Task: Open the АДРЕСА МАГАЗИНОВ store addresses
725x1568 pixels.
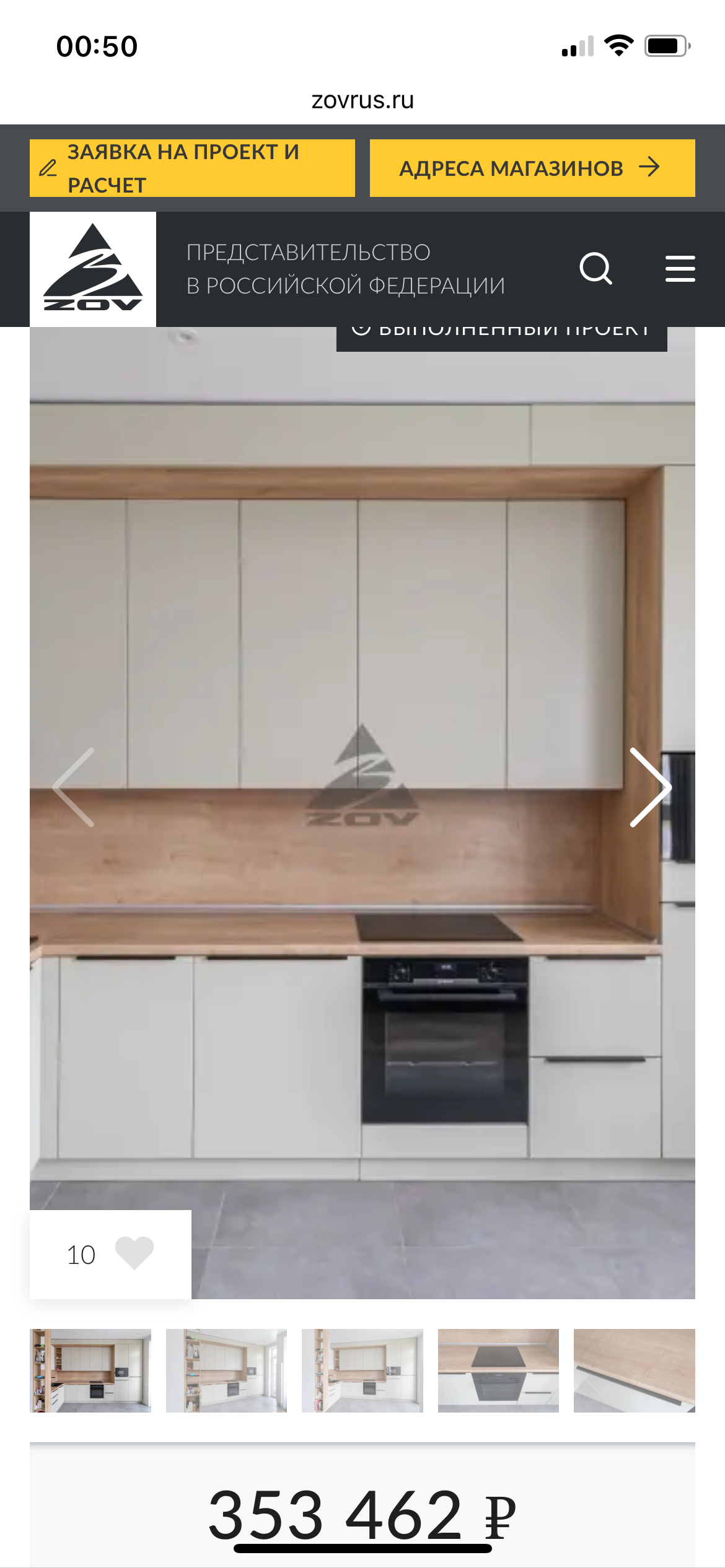Action: pos(532,168)
